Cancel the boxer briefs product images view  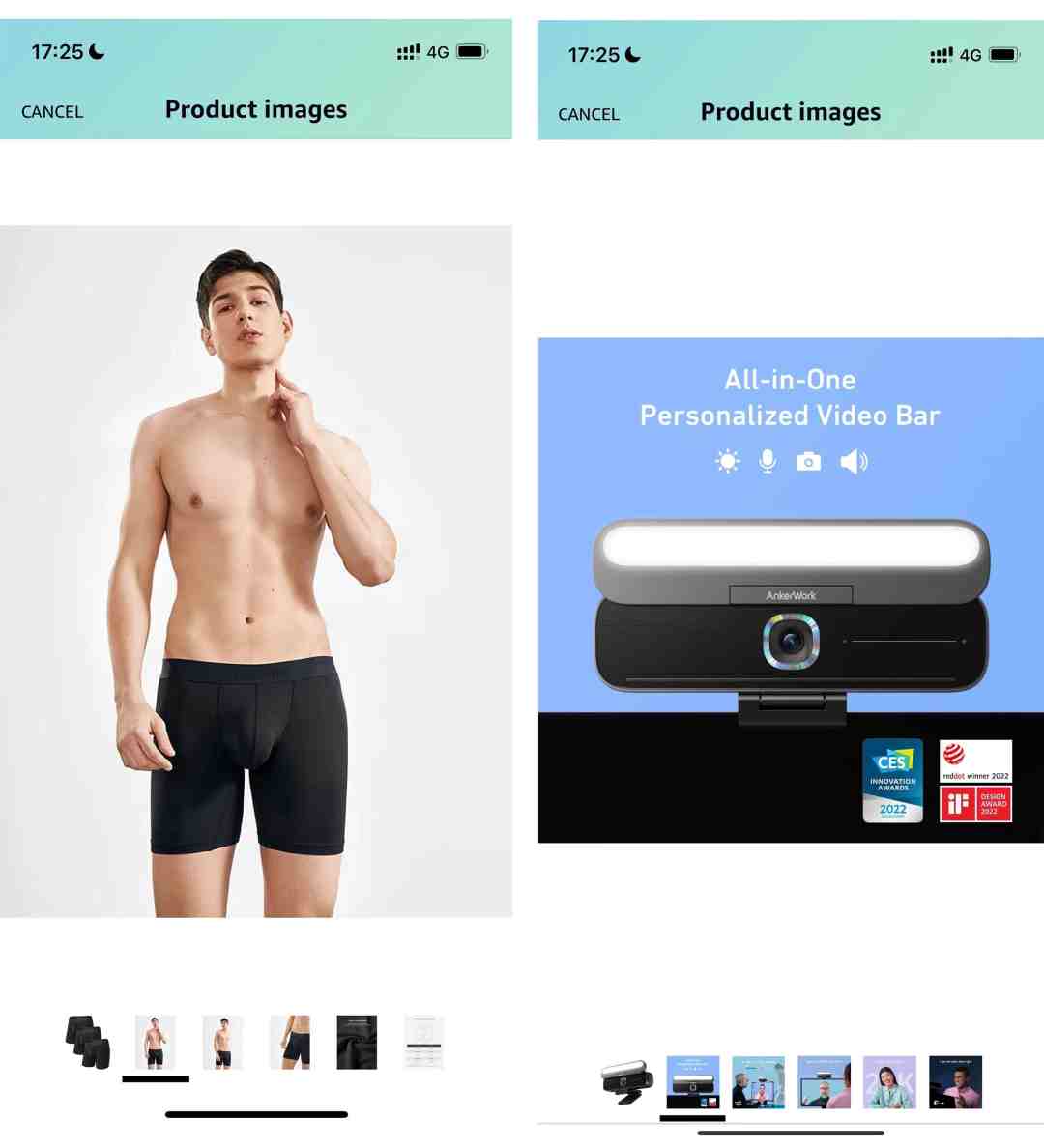coord(52,112)
